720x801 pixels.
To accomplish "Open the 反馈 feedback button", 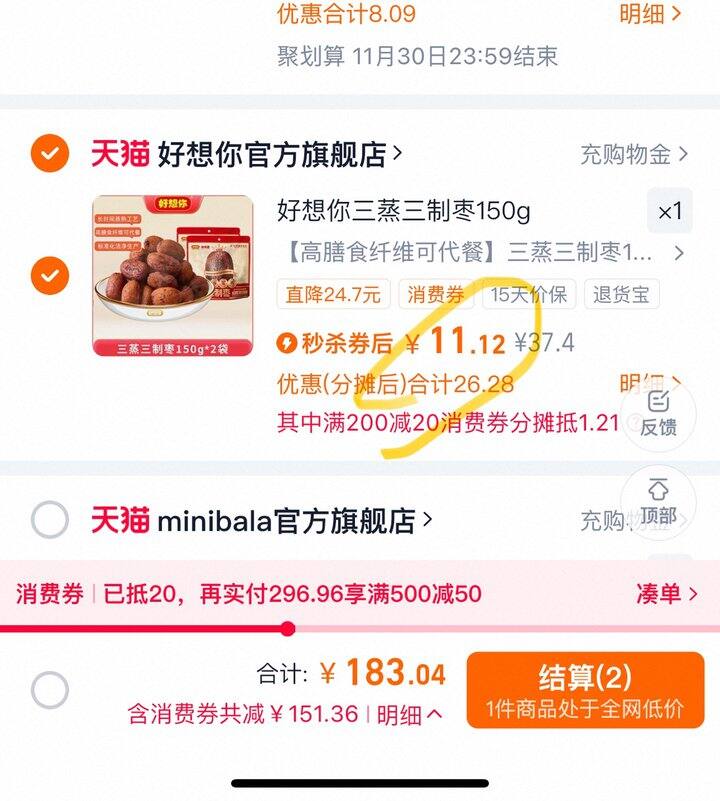I will point(658,413).
